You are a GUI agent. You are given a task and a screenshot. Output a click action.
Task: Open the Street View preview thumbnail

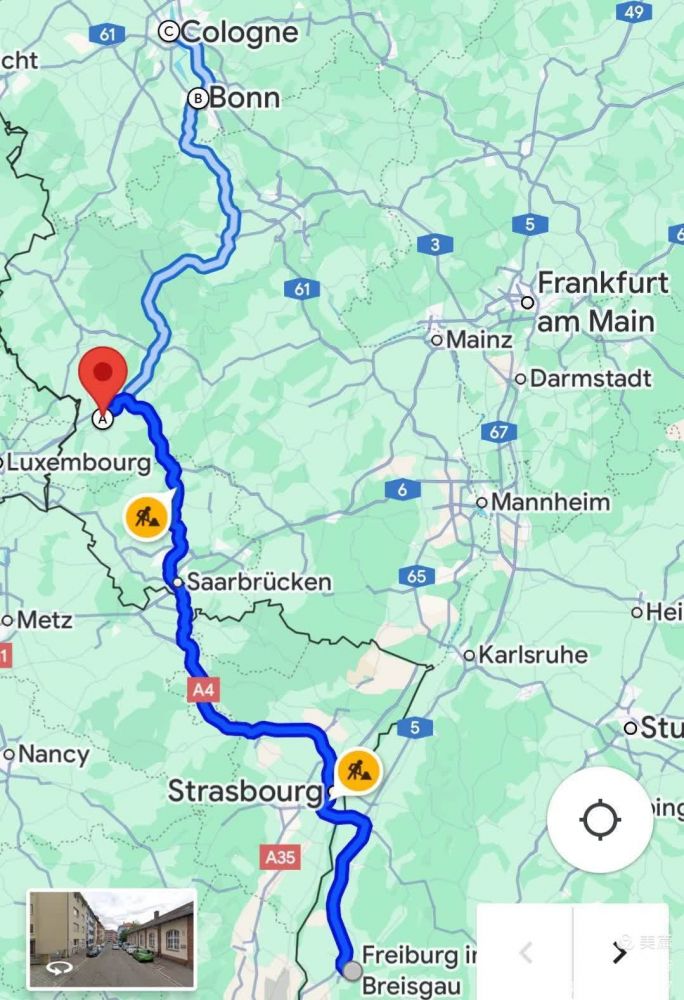(112, 939)
